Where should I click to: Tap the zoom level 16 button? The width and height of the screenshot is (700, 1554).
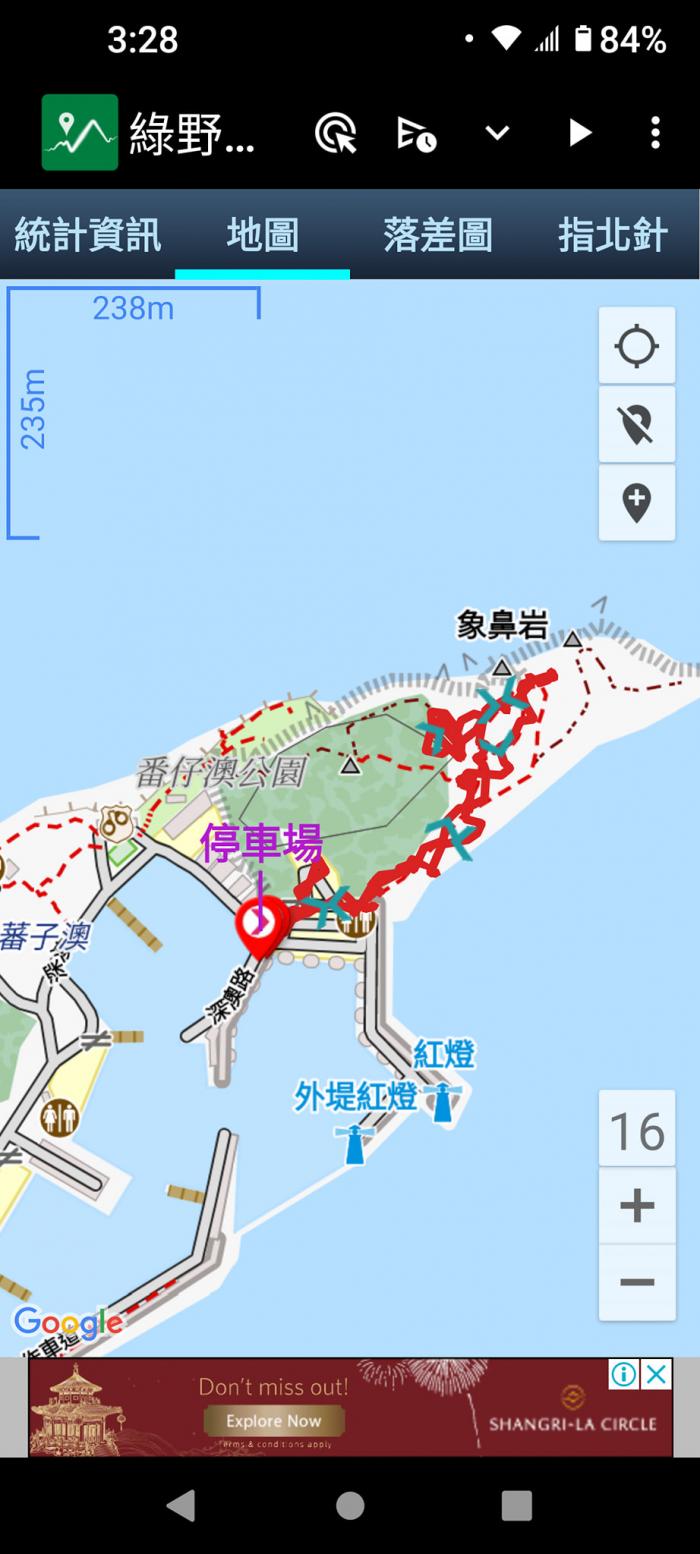point(636,1130)
